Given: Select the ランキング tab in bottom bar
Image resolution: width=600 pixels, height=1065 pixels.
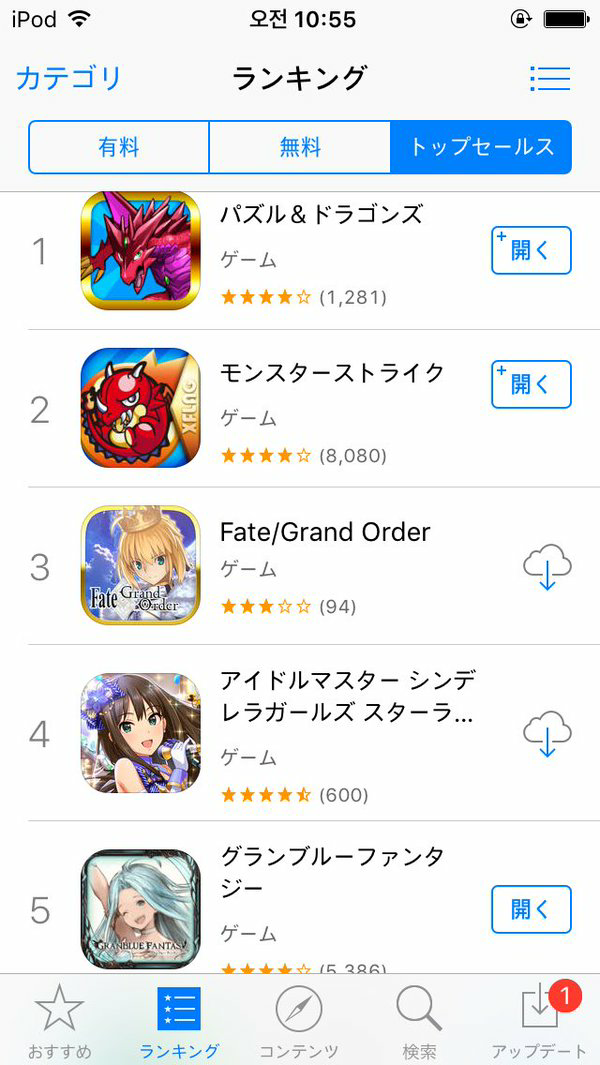Looking at the screenshot, I should tap(179, 1020).
